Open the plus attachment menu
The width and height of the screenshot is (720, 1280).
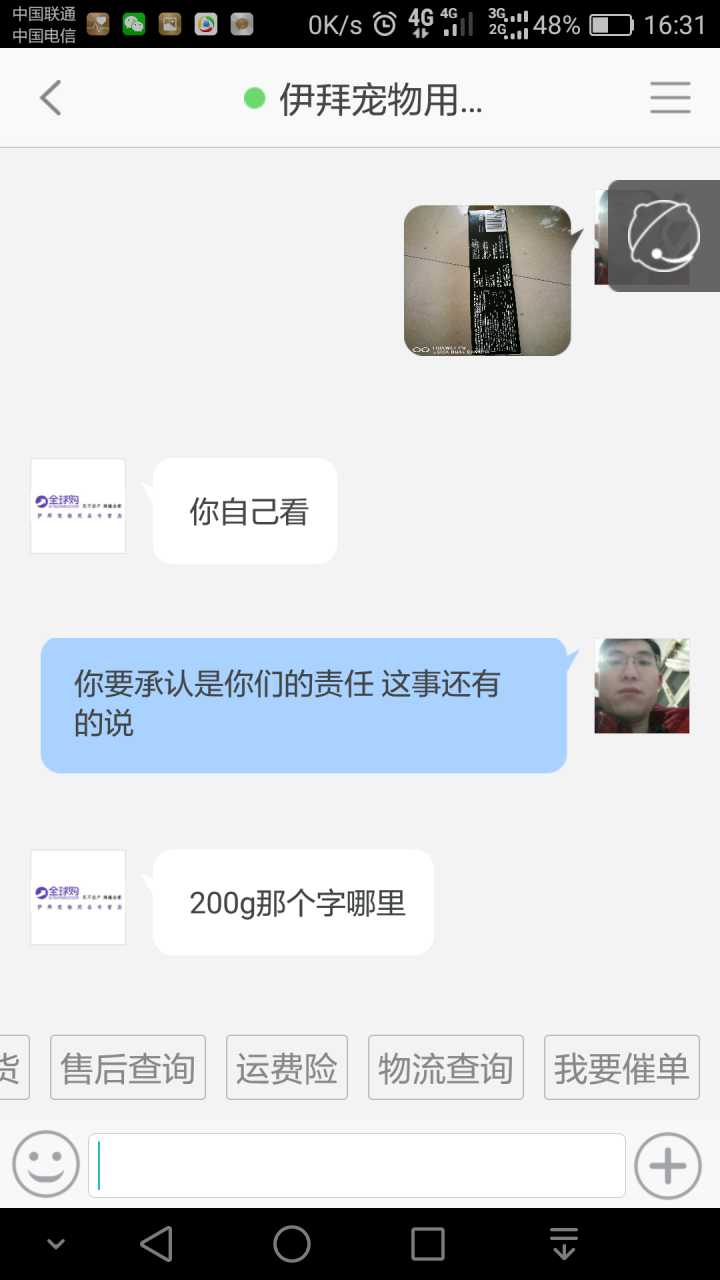668,1165
